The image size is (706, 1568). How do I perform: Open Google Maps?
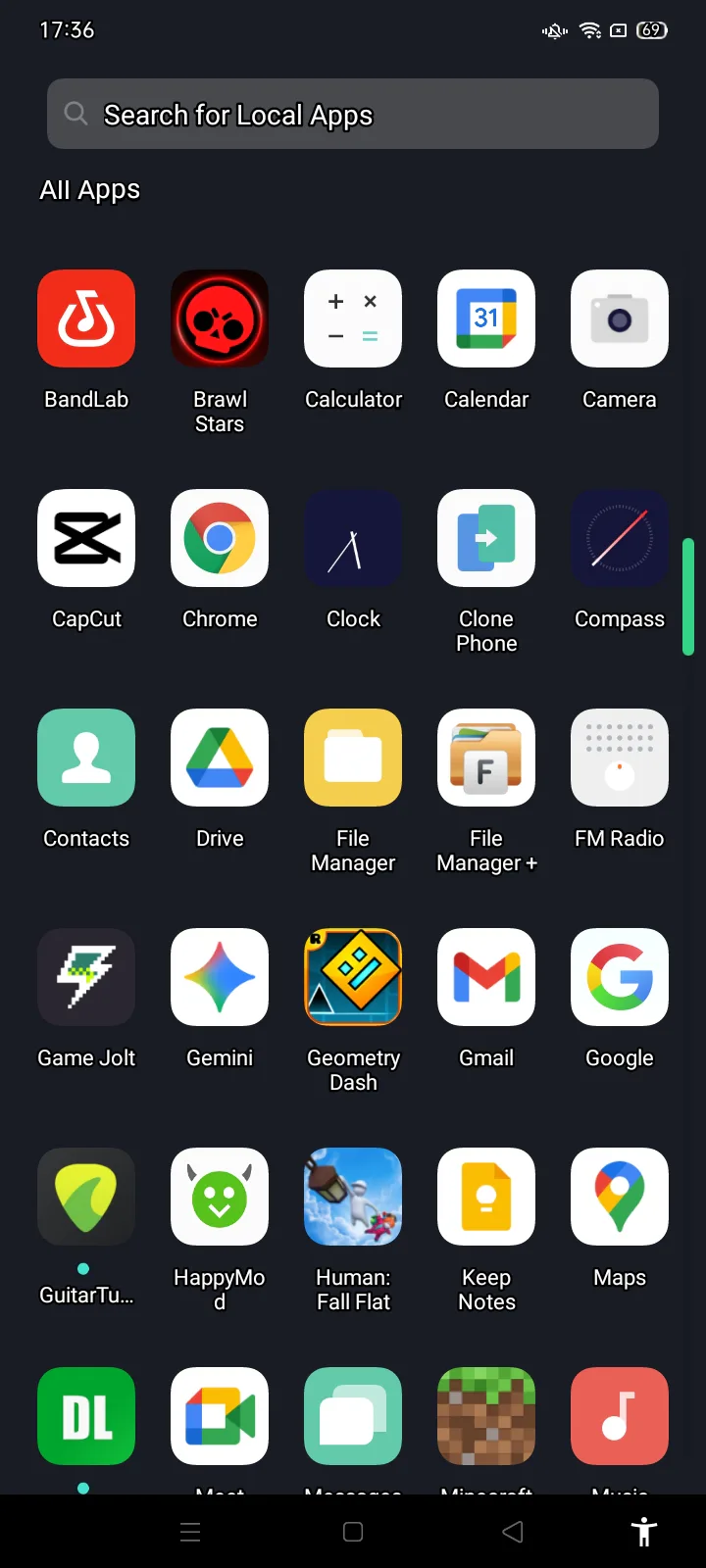(620, 1197)
